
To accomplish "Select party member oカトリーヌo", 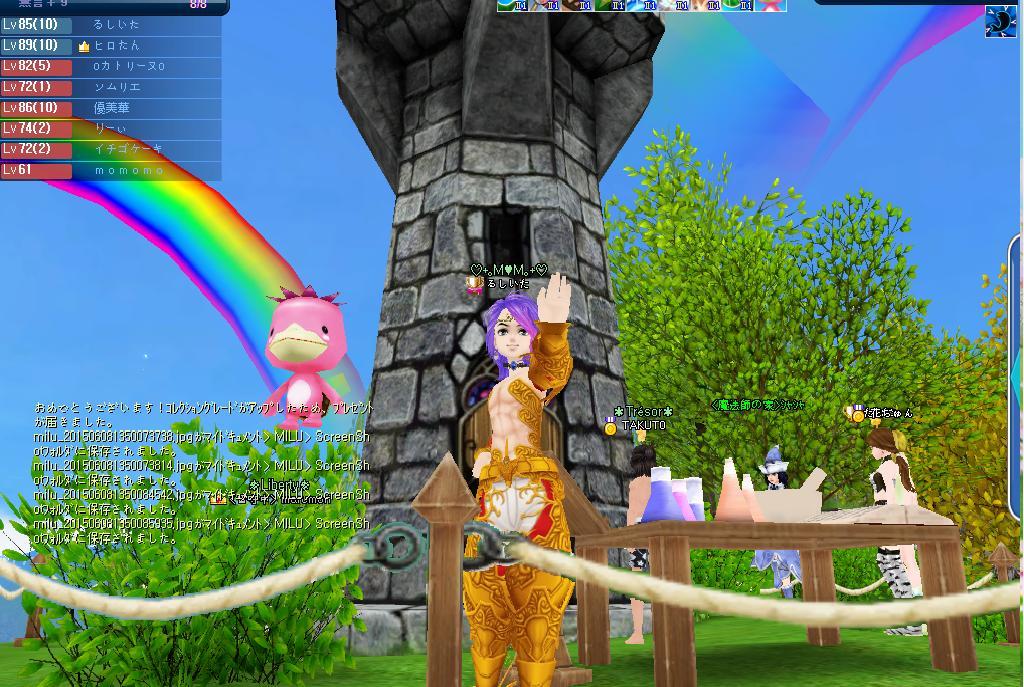I will 128,66.
